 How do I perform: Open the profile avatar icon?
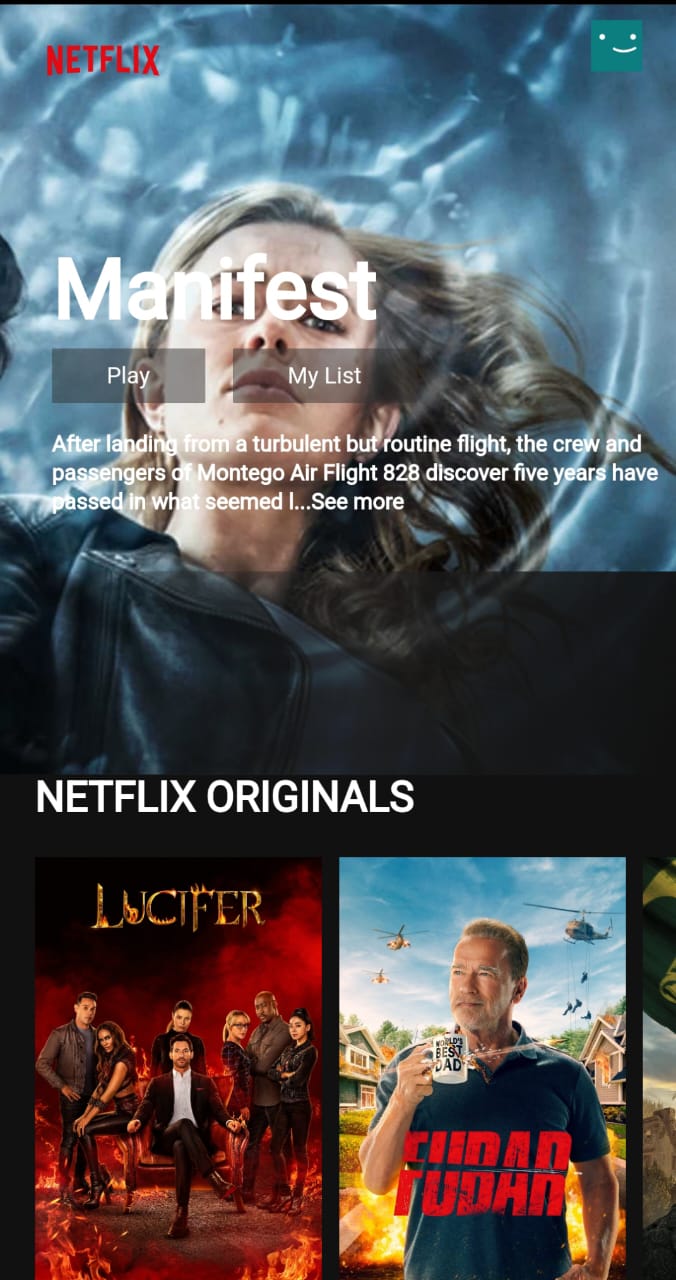point(616,46)
